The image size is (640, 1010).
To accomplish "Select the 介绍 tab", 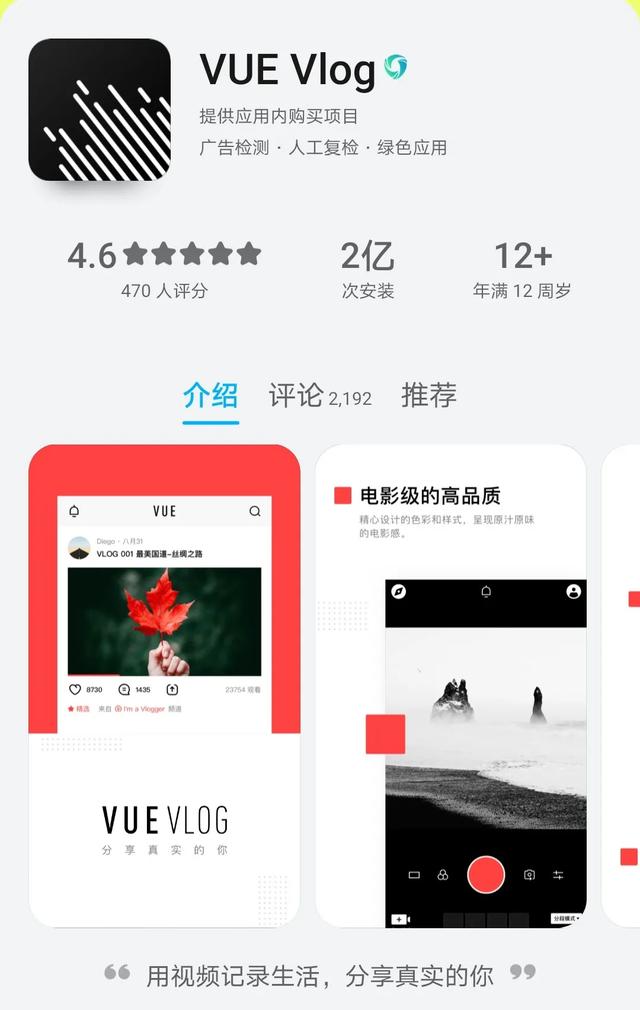I will click(x=210, y=396).
